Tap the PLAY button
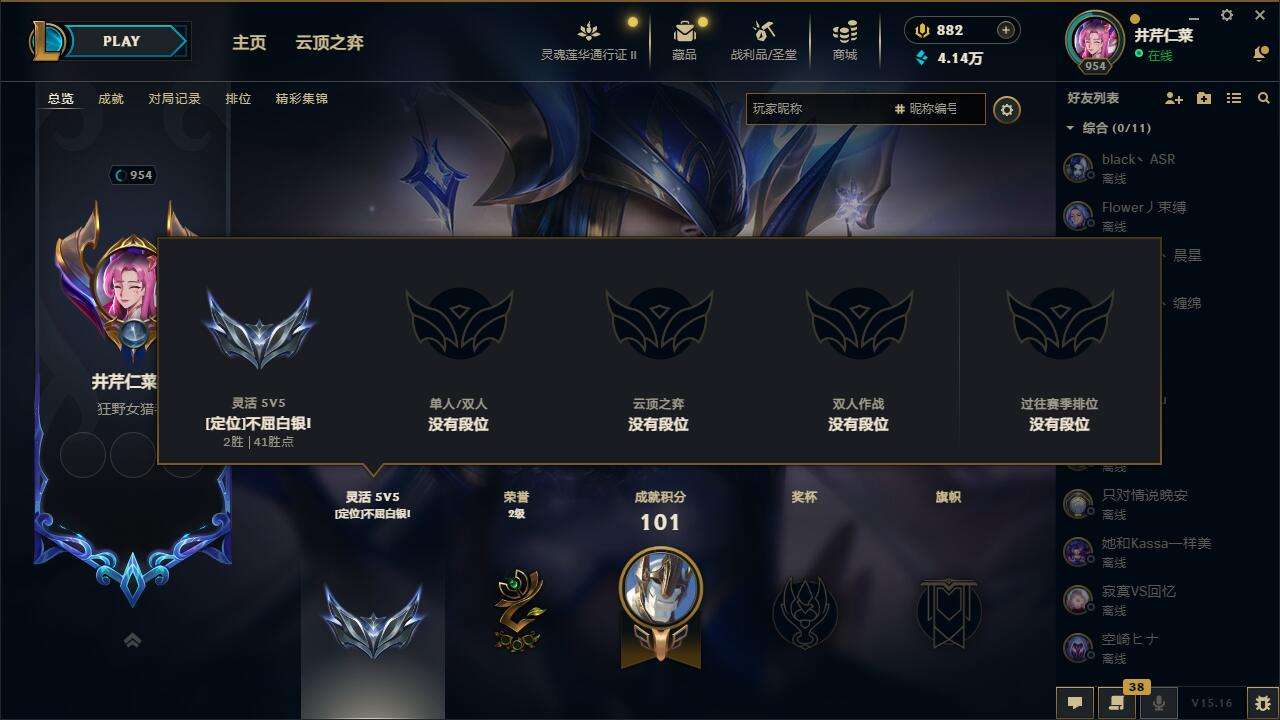 (121, 41)
